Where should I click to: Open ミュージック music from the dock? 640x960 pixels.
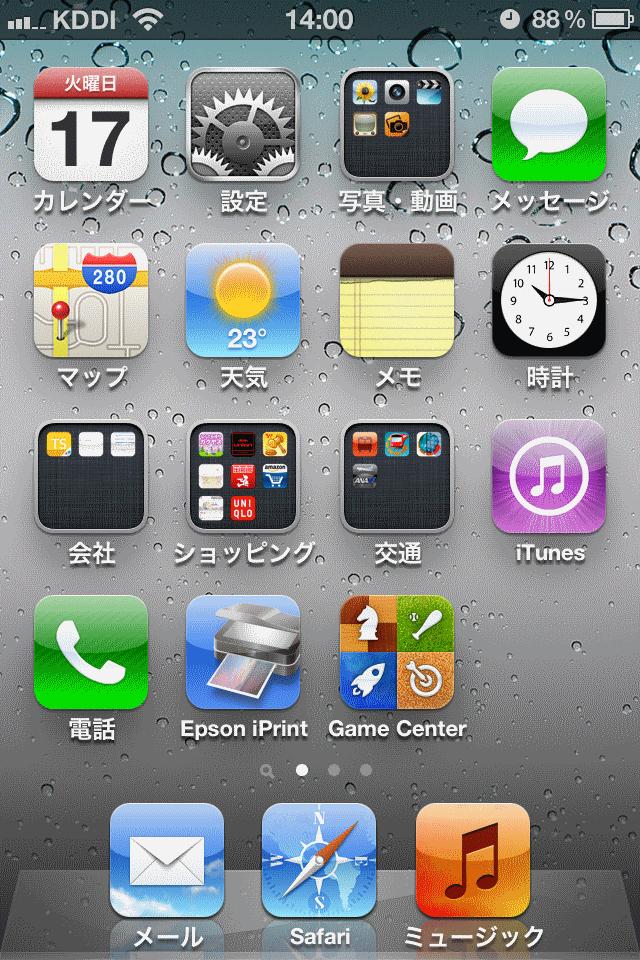tap(472, 860)
